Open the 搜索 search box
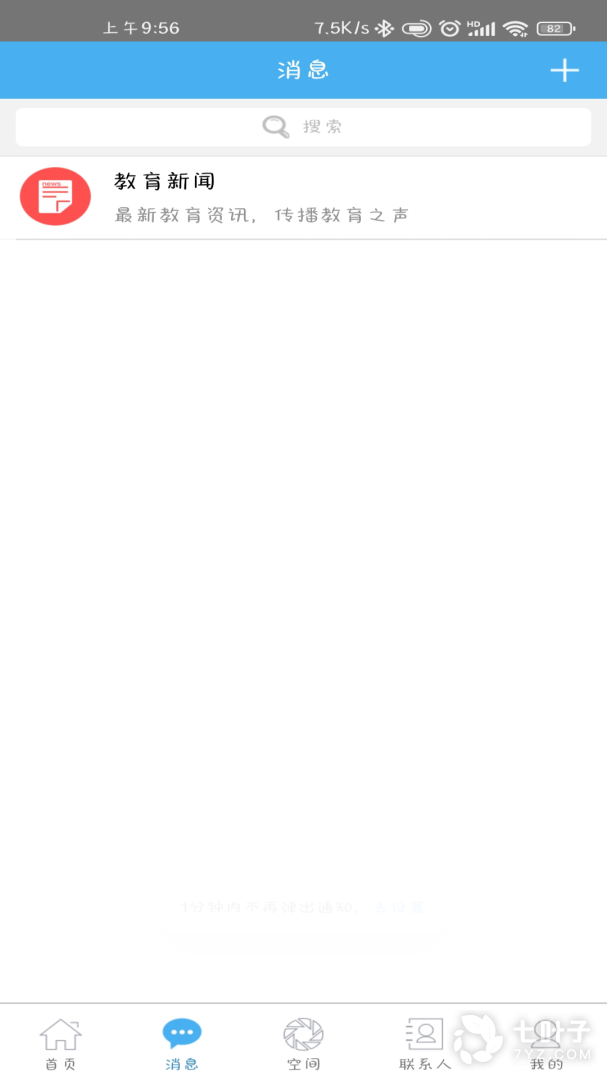The image size is (607, 1080). tap(303, 127)
